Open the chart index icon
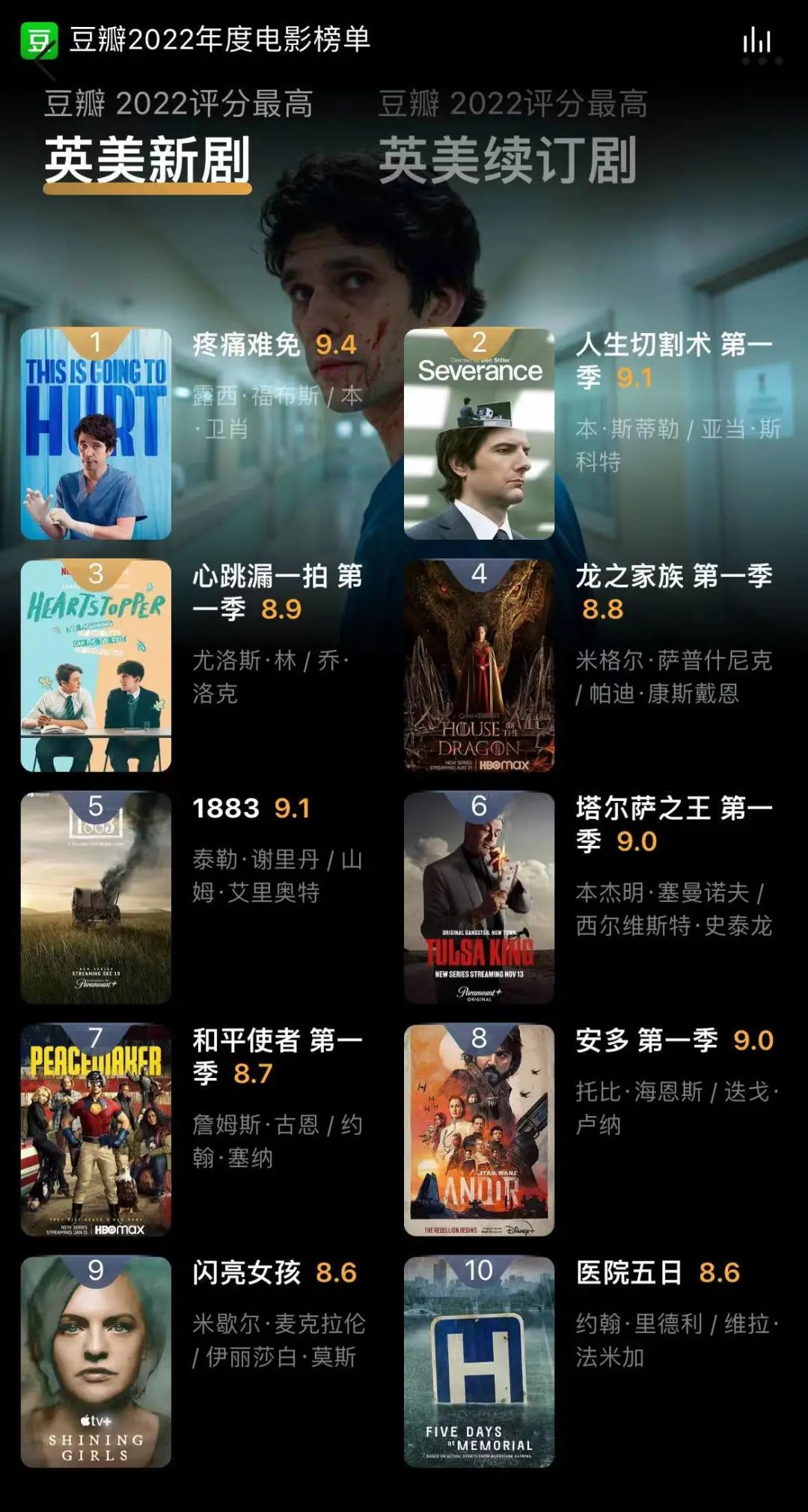 click(x=757, y=41)
